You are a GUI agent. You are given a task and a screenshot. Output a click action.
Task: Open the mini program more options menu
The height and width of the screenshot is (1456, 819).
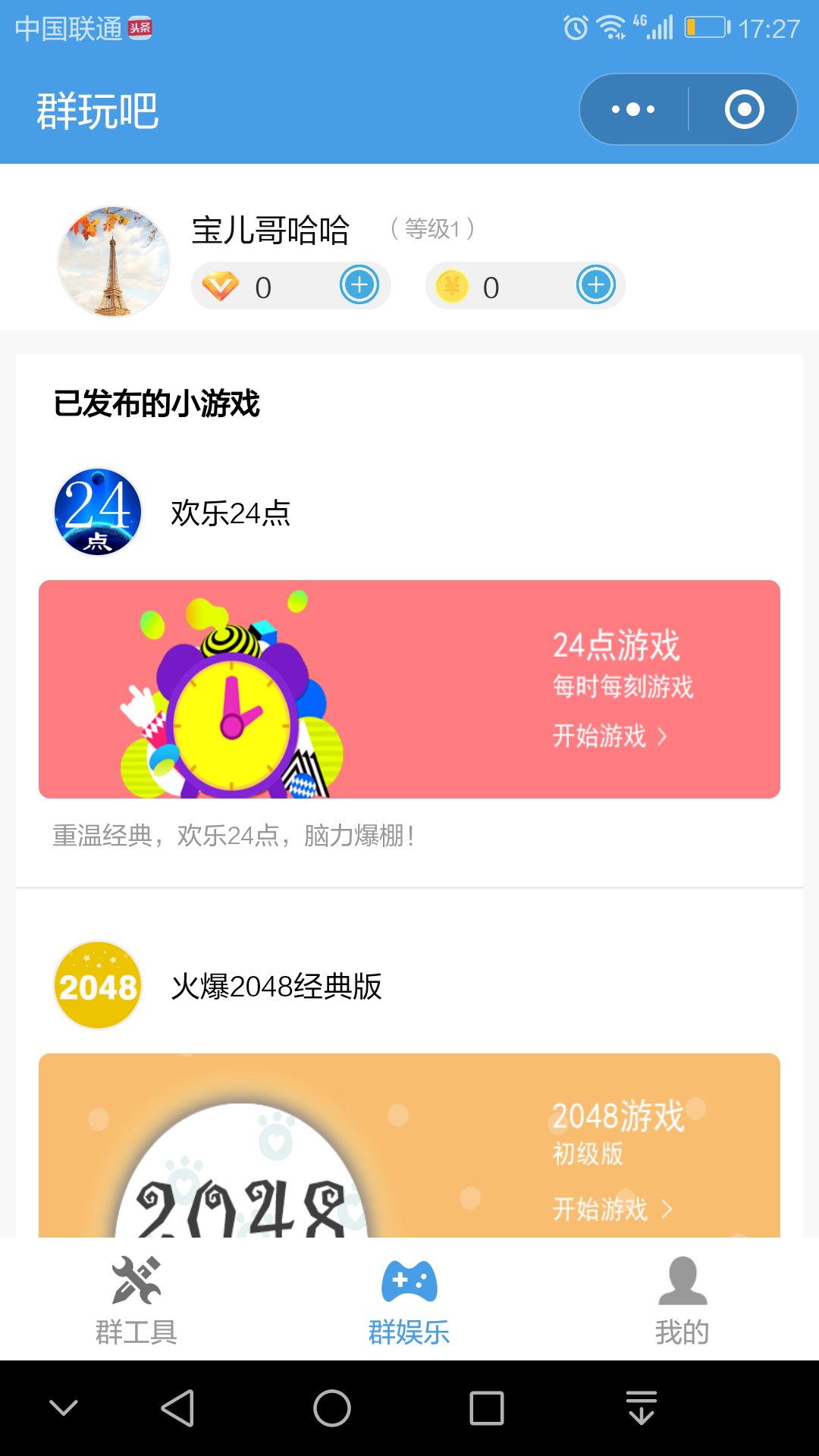633,109
